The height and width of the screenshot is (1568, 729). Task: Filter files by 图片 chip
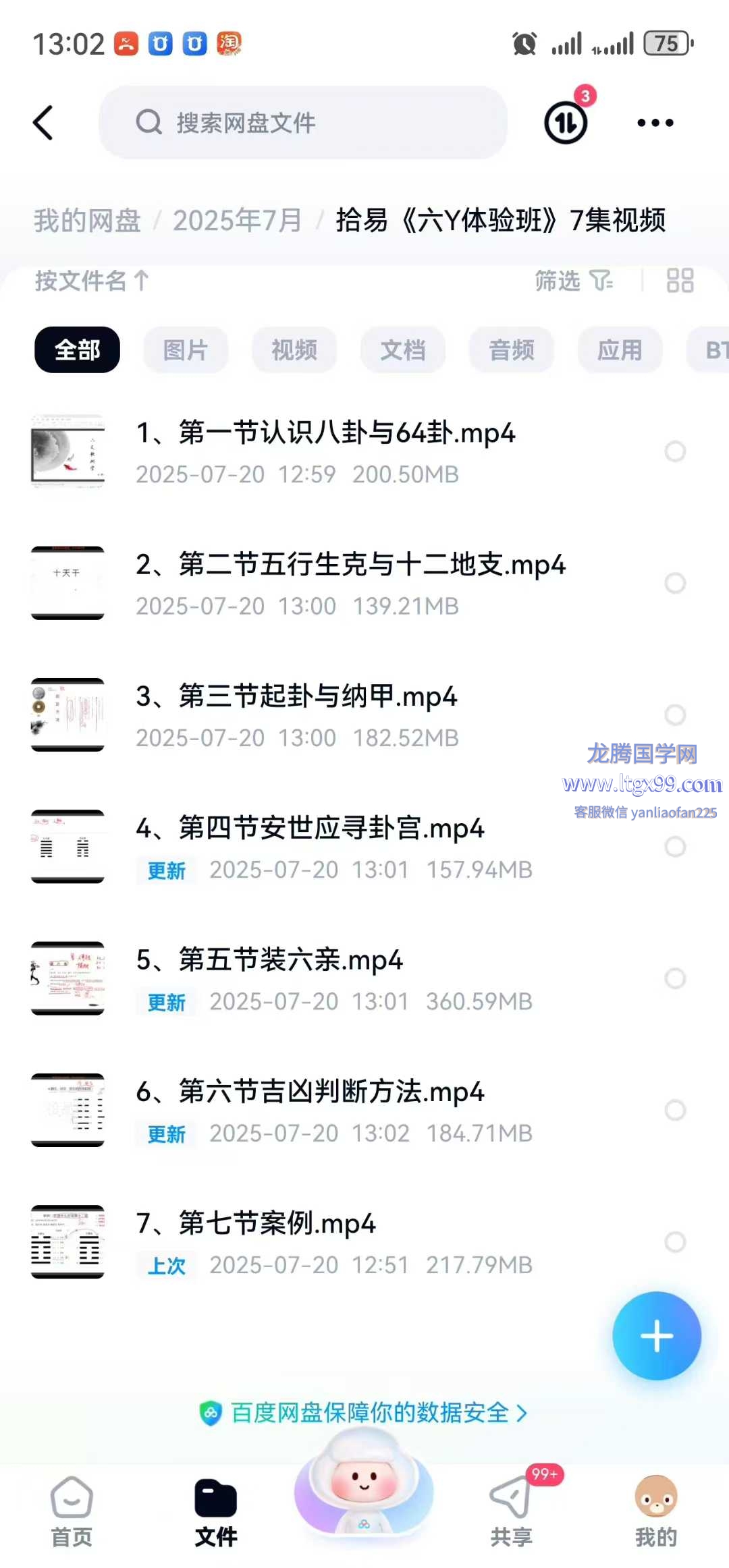click(x=186, y=350)
